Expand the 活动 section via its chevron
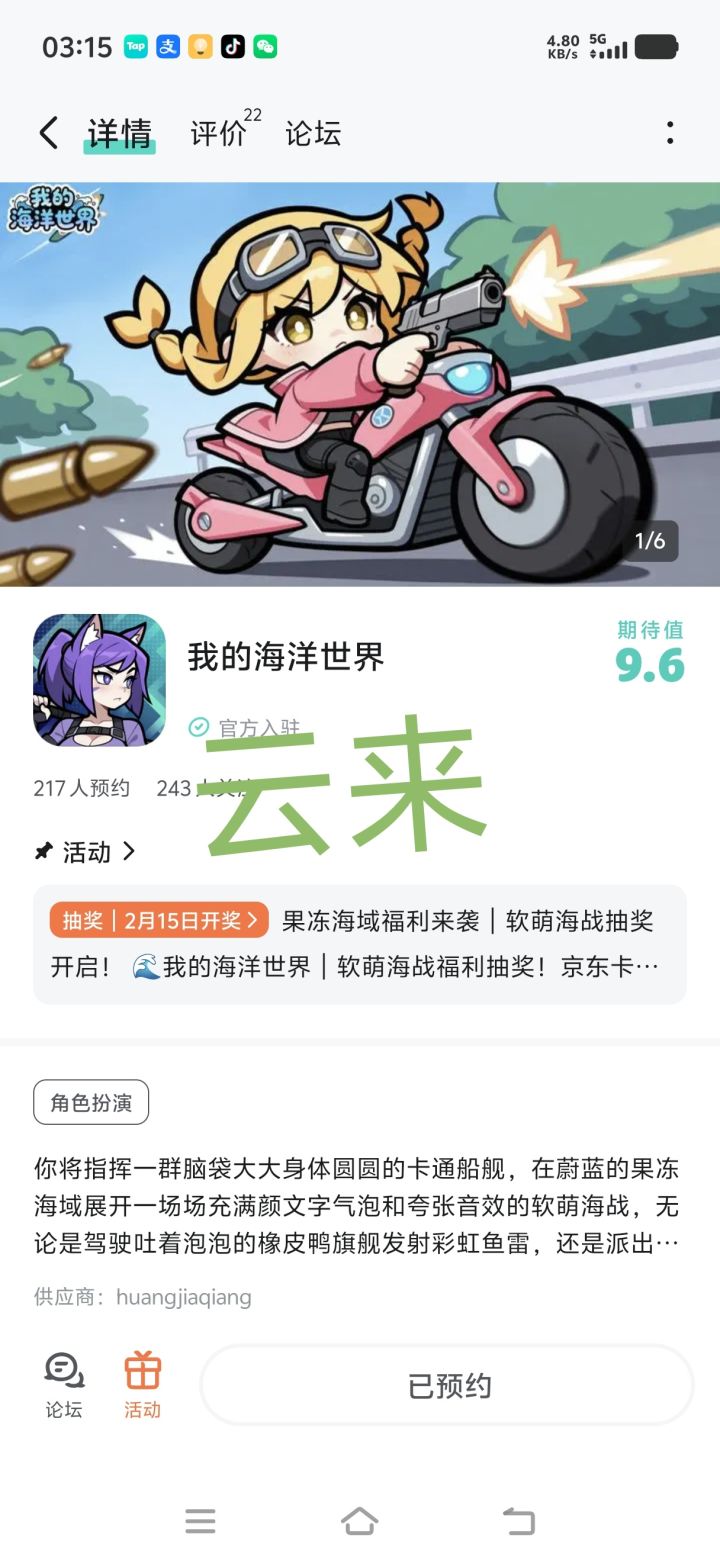 [130, 852]
